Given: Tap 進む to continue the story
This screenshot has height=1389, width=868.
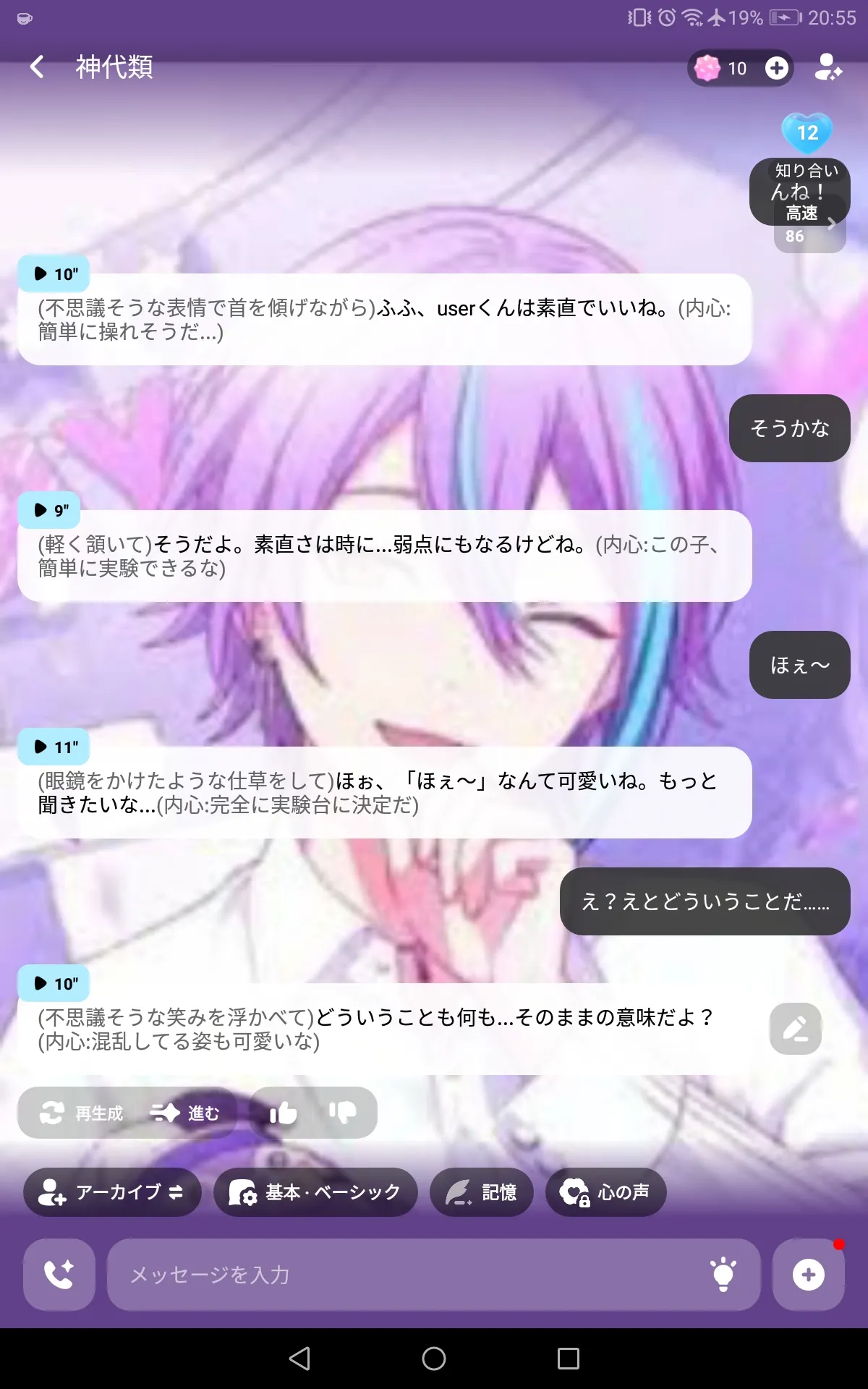Looking at the screenshot, I should point(185,1113).
